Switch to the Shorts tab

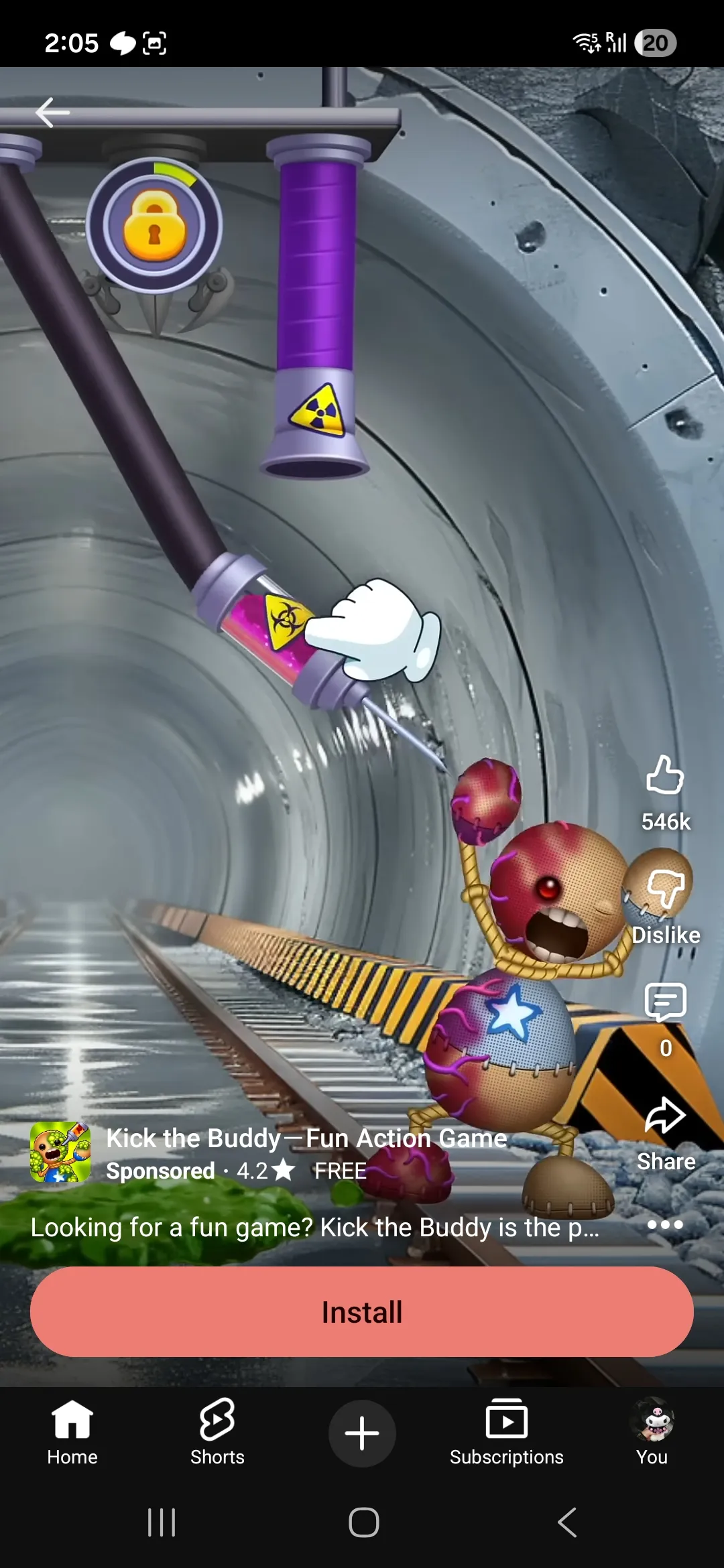click(217, 1433)
